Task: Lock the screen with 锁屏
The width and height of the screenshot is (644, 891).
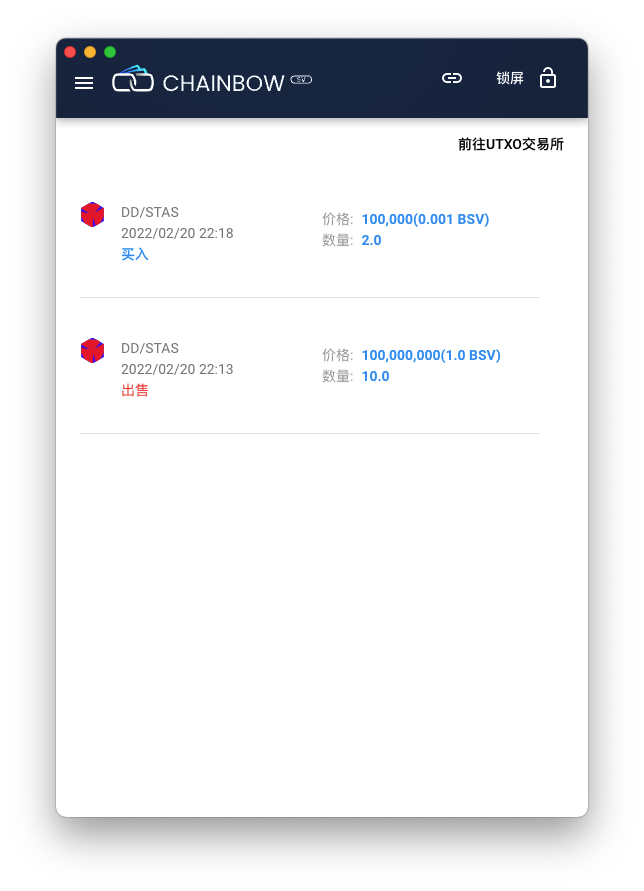Action: (526, 78)
